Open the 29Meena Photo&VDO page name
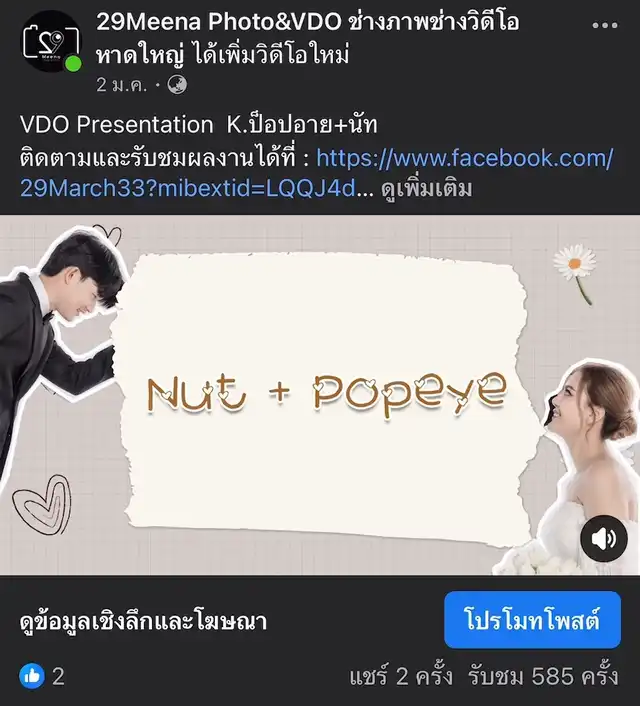Viewport: 640px width, 706px height. pyautogui.click(x=218, y=22)
